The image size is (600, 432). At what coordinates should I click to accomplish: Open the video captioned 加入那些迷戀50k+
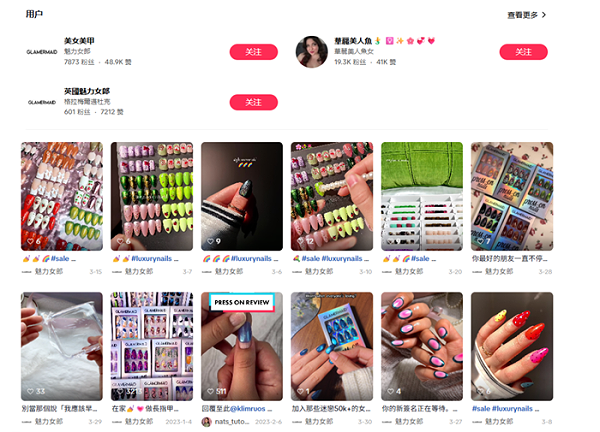coord(331,345)
